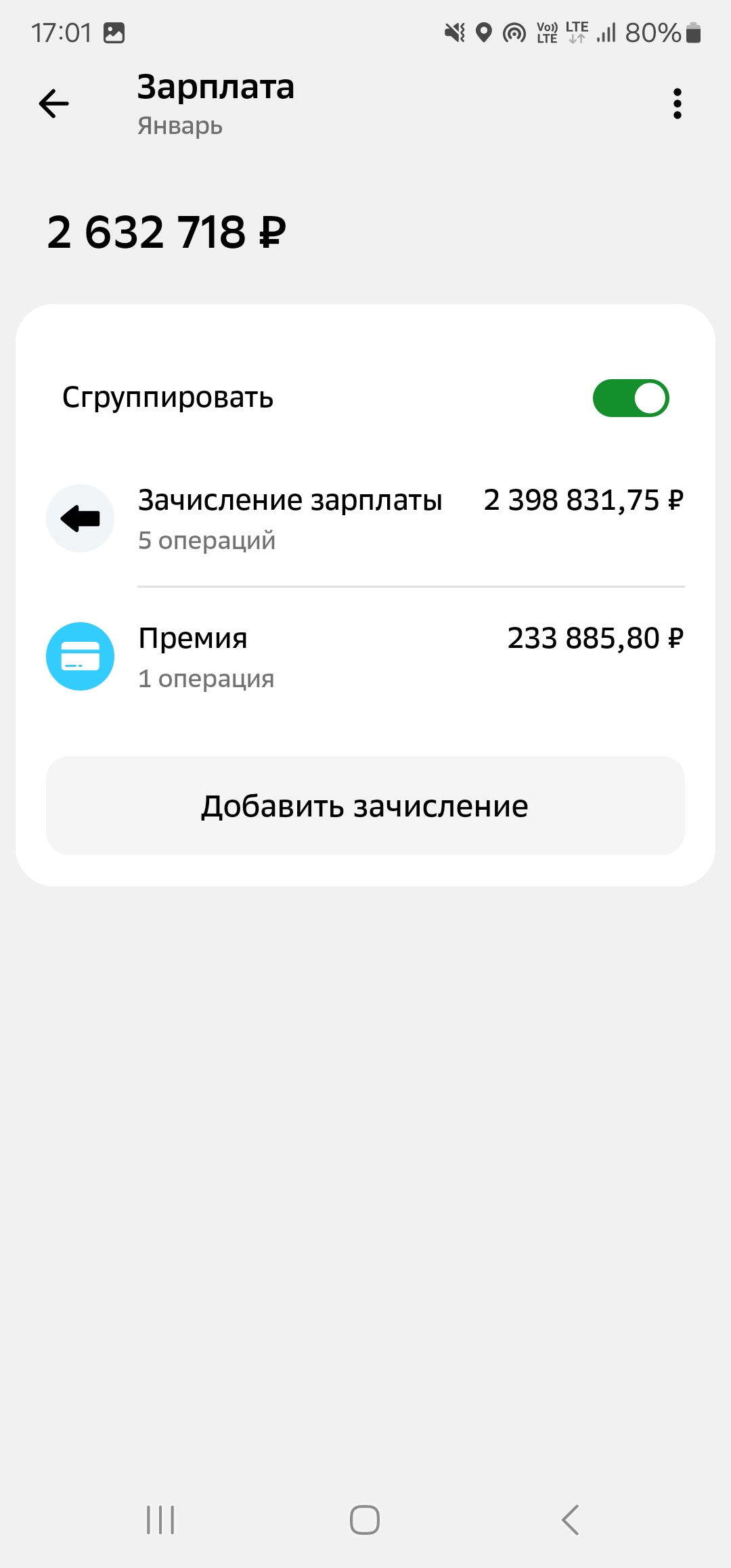731x1568 pixels.
Task: Open the three-dot overflow menu
Action: [x=677, y=104]
